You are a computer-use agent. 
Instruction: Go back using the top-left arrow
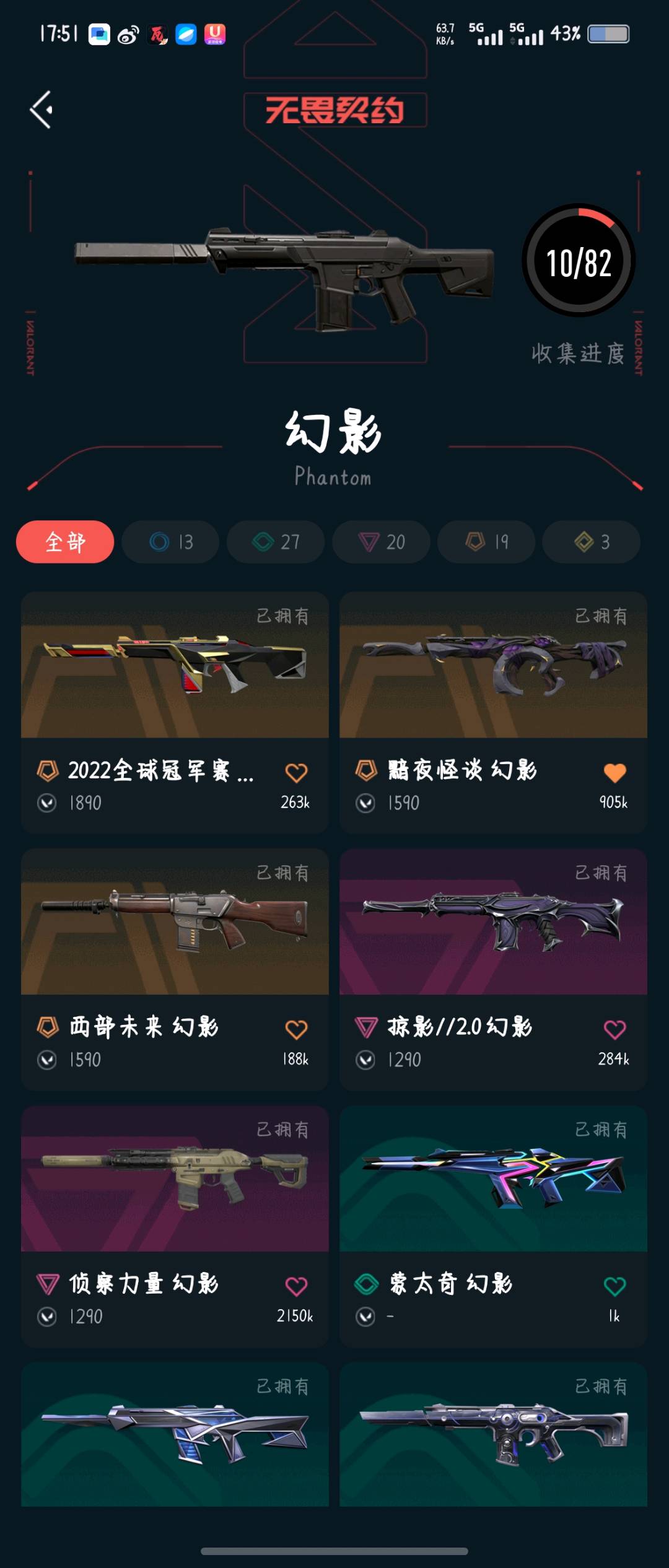pos(42,110)
